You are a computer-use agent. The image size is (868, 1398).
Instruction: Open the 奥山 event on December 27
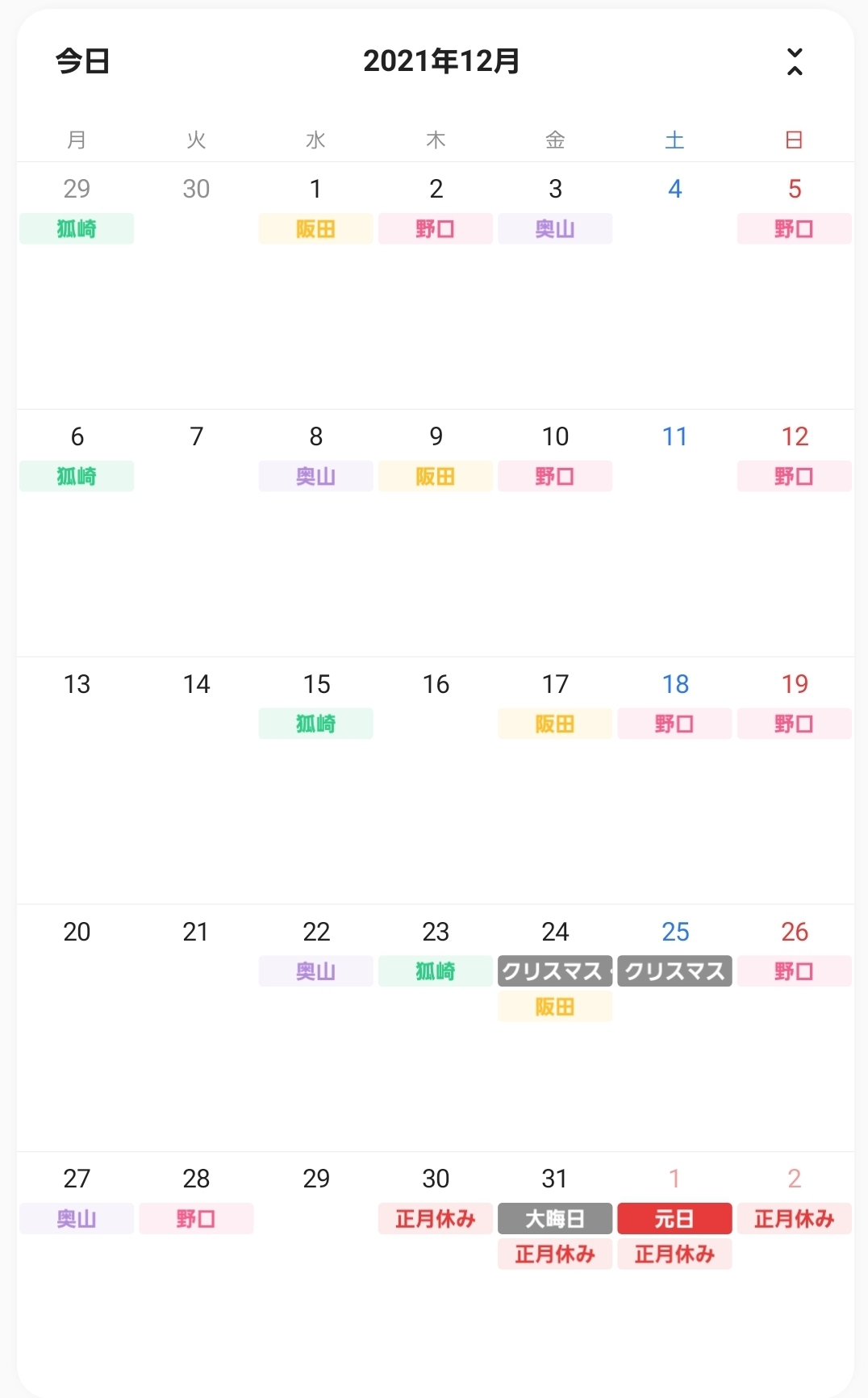(x=77, y=1218)
